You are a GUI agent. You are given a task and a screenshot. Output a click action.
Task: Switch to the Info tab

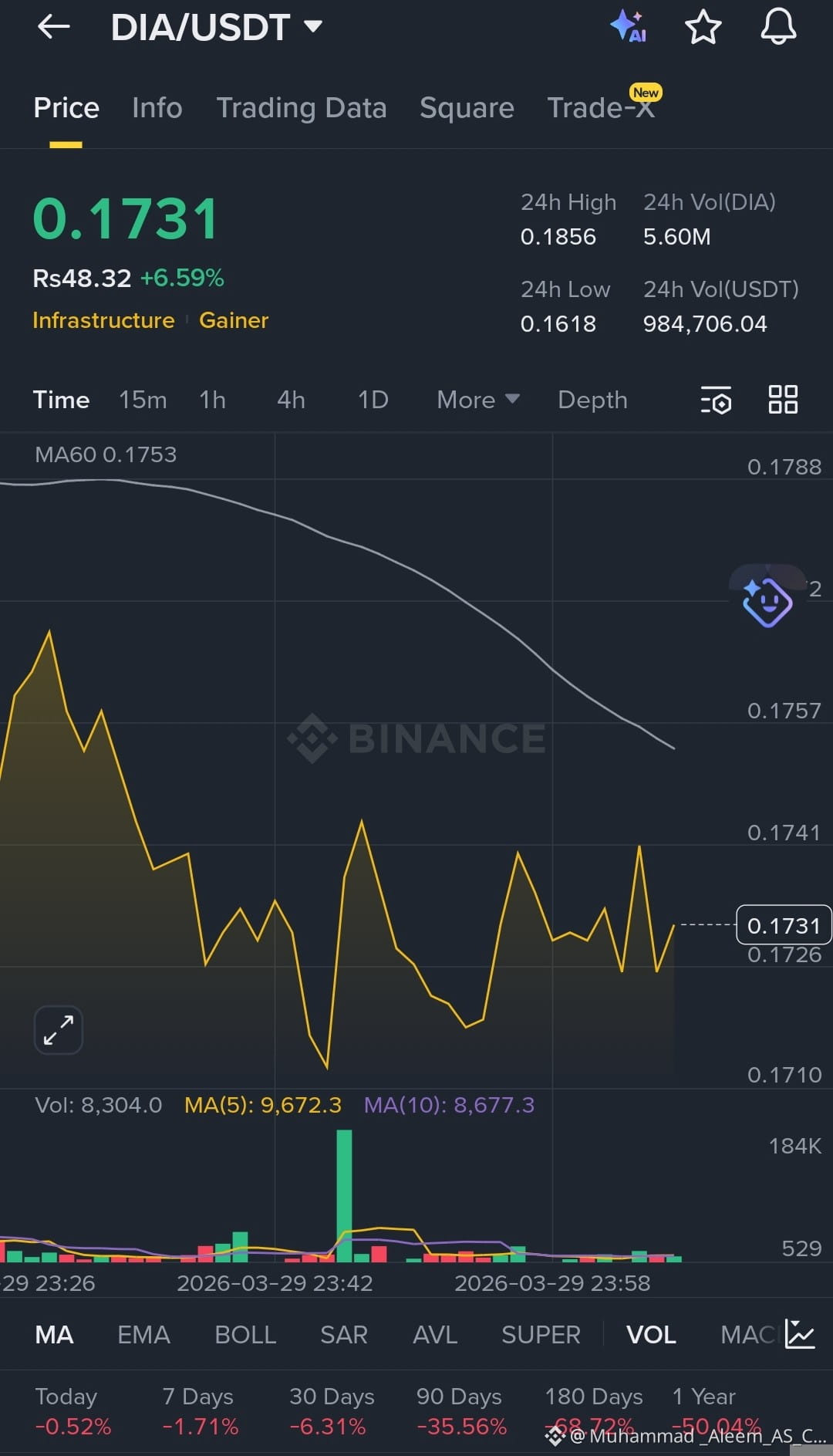coord(157,108)
